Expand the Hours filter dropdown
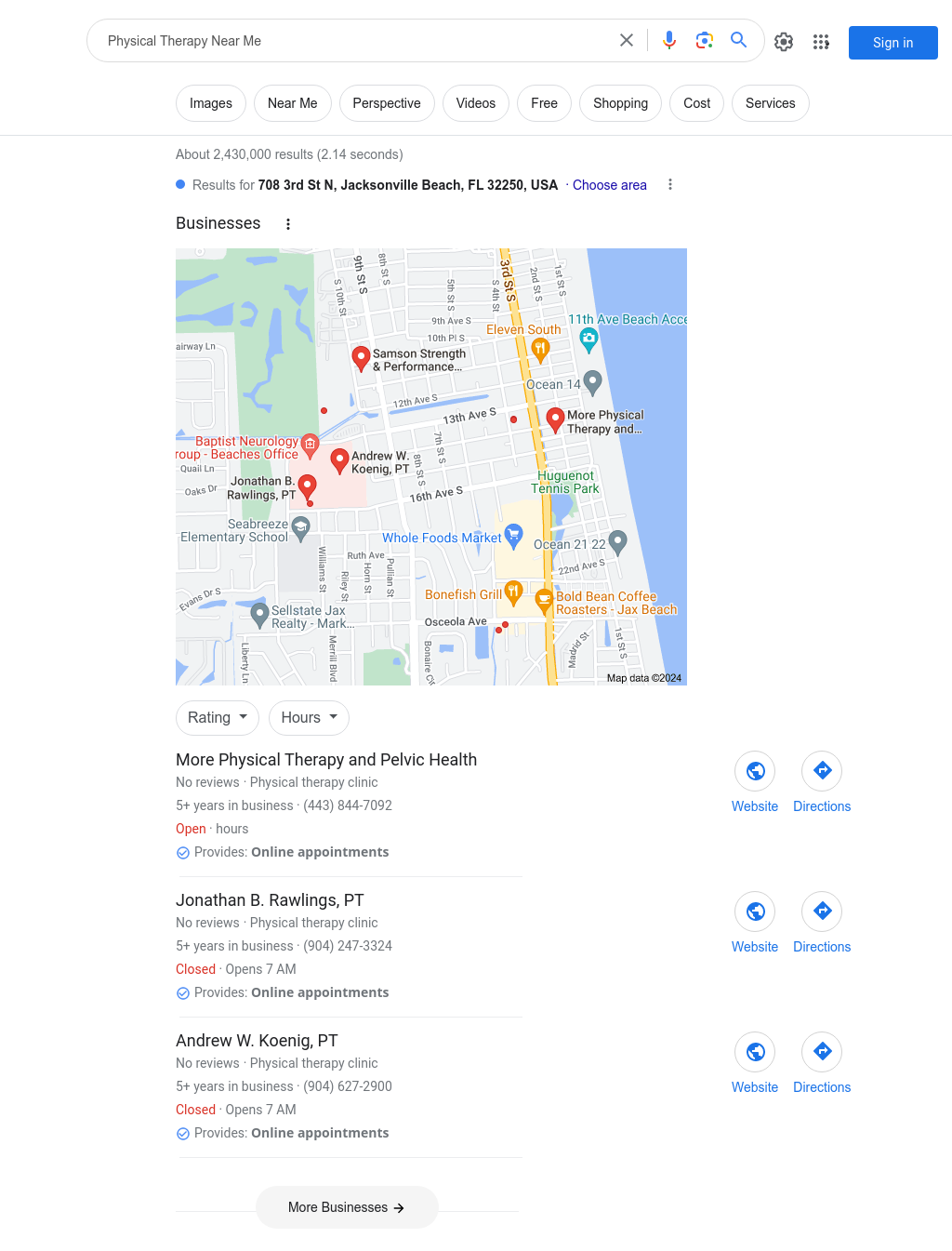952x1251 pixels. point(309,718)
